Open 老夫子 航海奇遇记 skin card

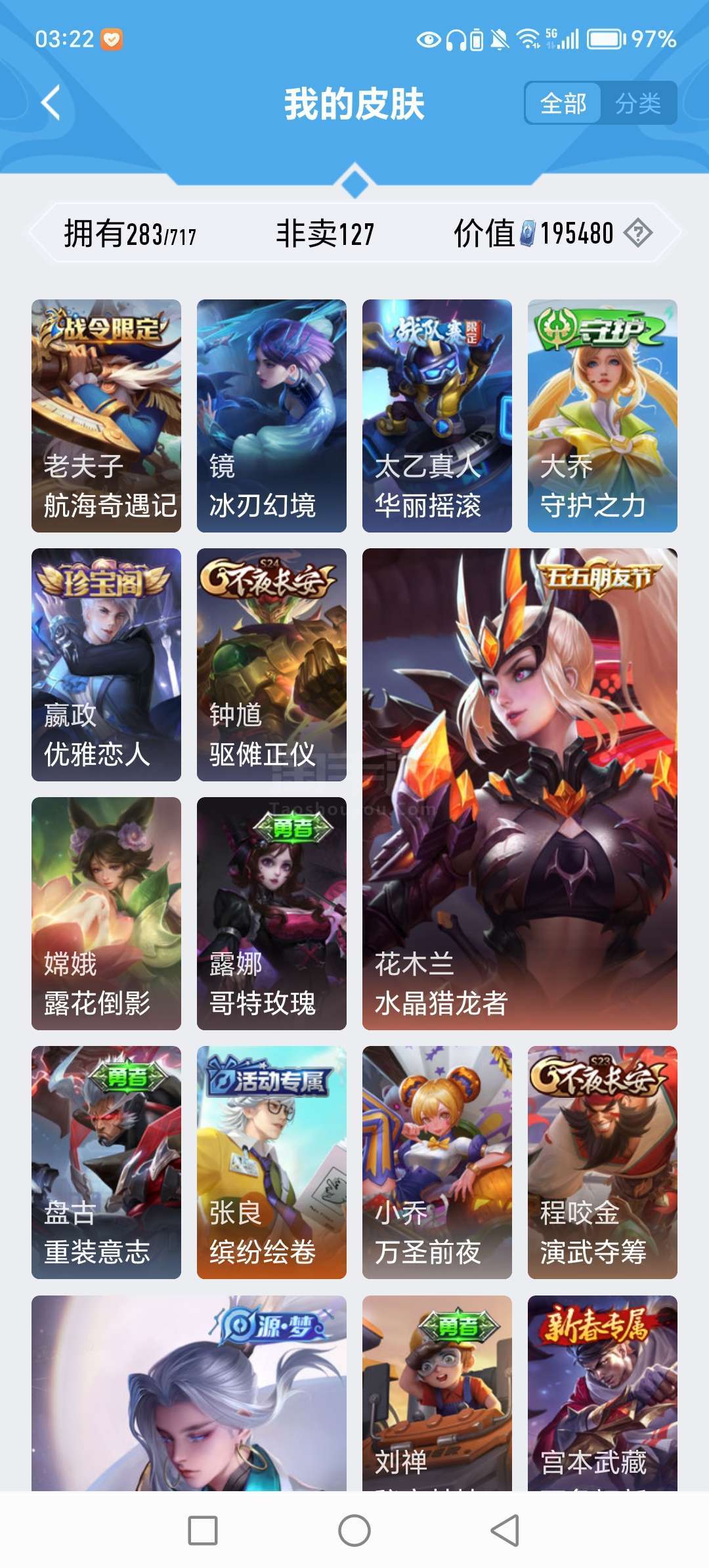point(106,416)
